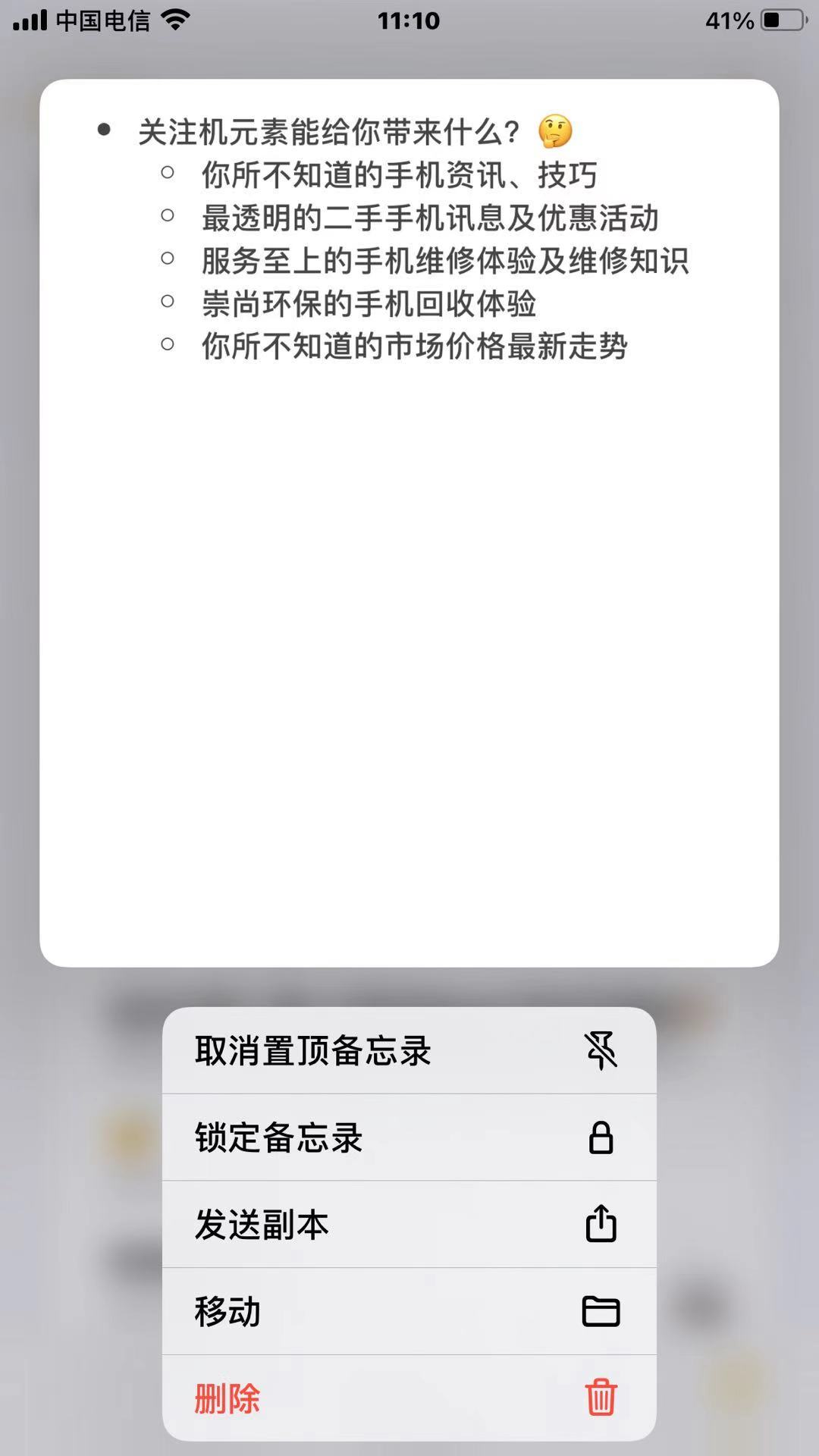Tap the bullet line about 手机回收体验
The image size is (819, 1456).
pyautogui.click(x=371, y=302)
